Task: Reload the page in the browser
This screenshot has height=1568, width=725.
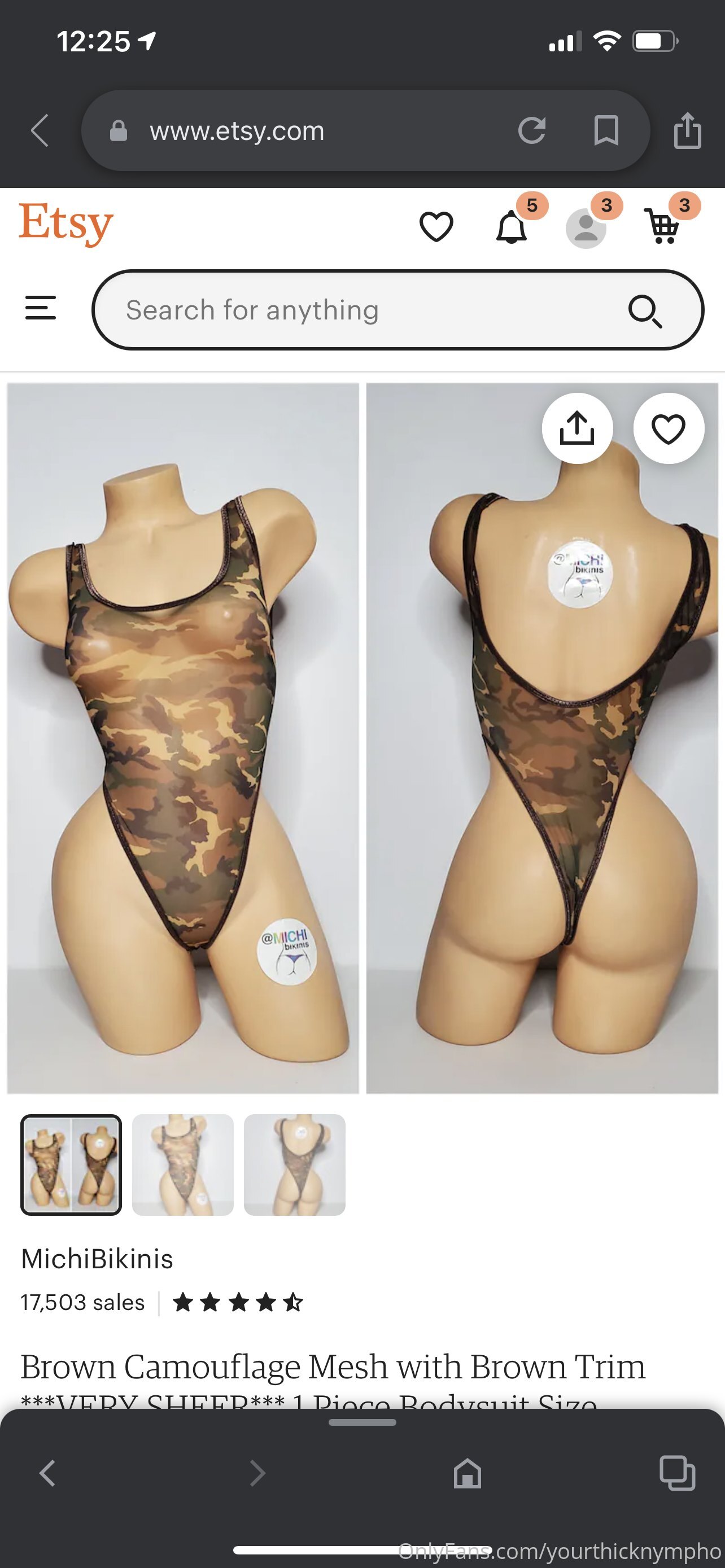Action: tap(531, 130)
